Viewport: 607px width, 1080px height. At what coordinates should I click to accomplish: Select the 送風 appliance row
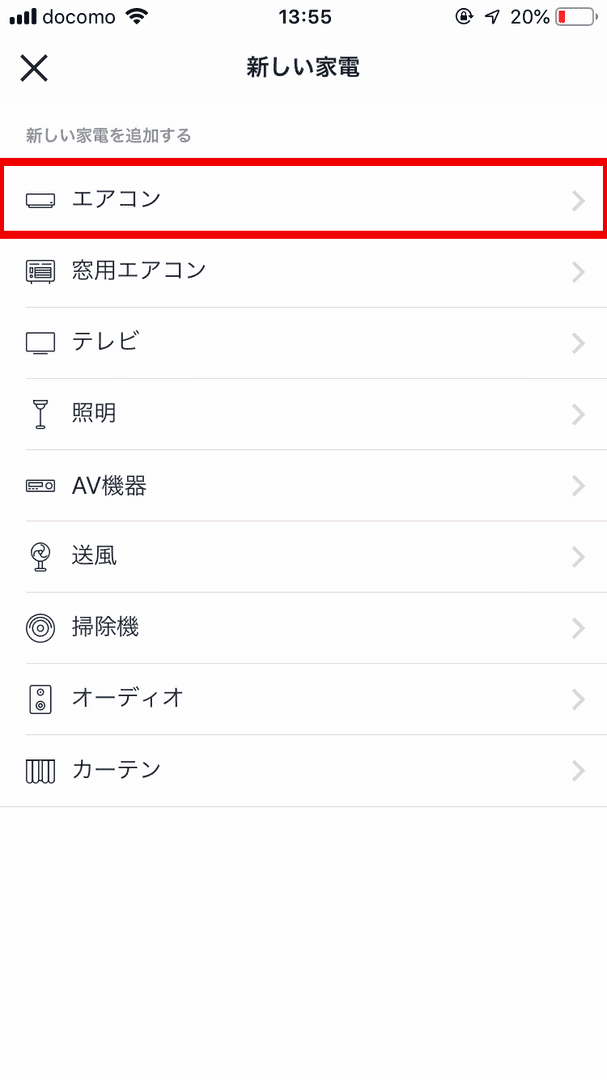pyautogui.click(x=303, y=557)
